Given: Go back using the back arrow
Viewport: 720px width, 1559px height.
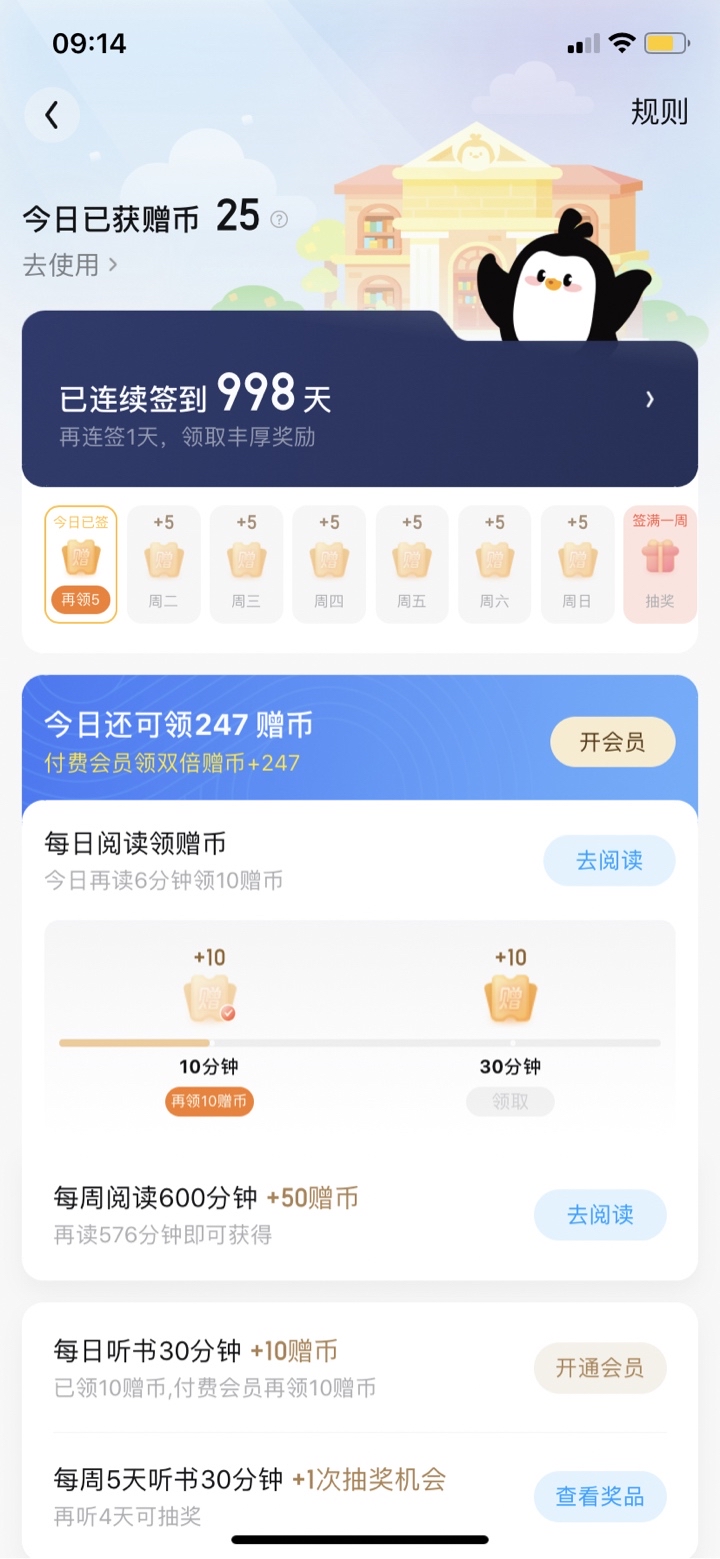Looking at the screenshot, I should click(x=52, y=115).
